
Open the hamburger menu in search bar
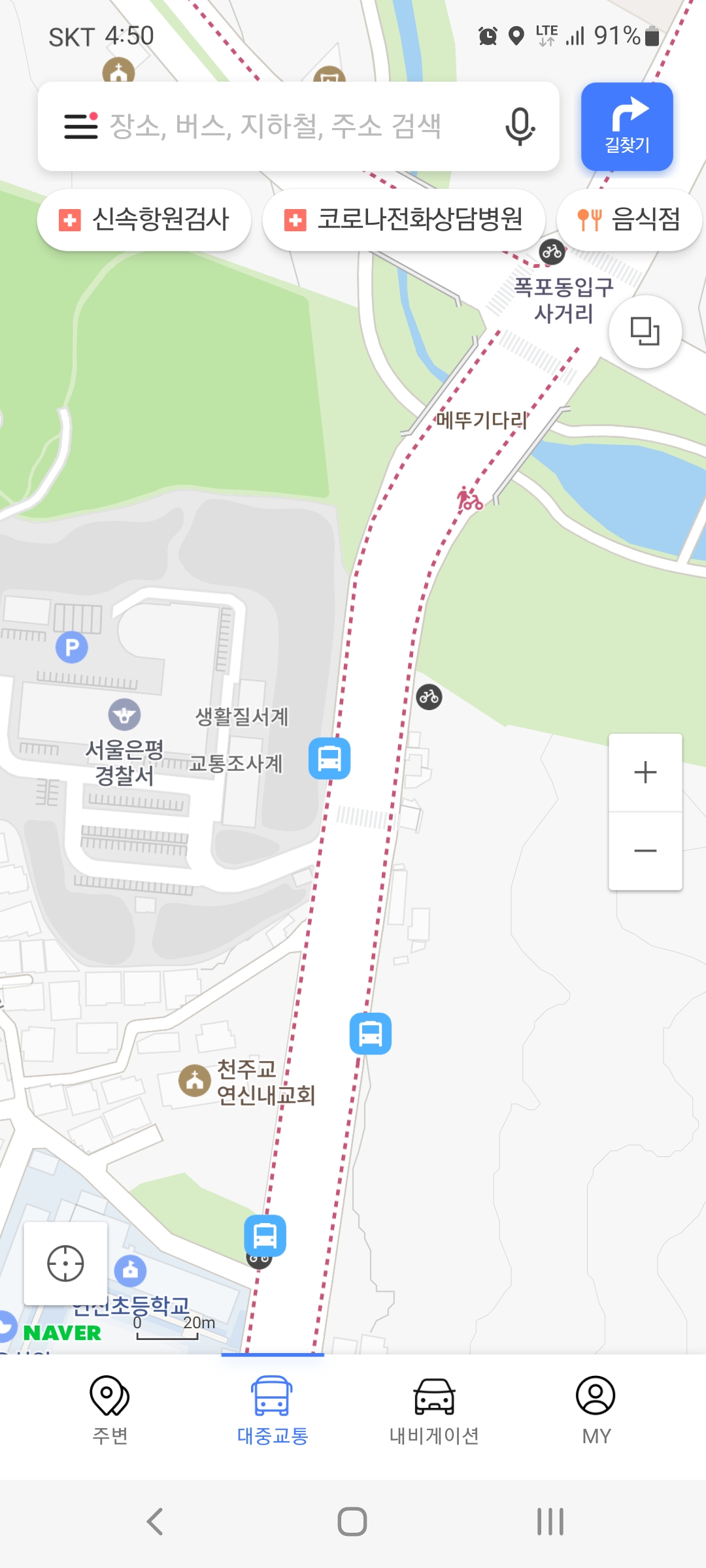80,126
